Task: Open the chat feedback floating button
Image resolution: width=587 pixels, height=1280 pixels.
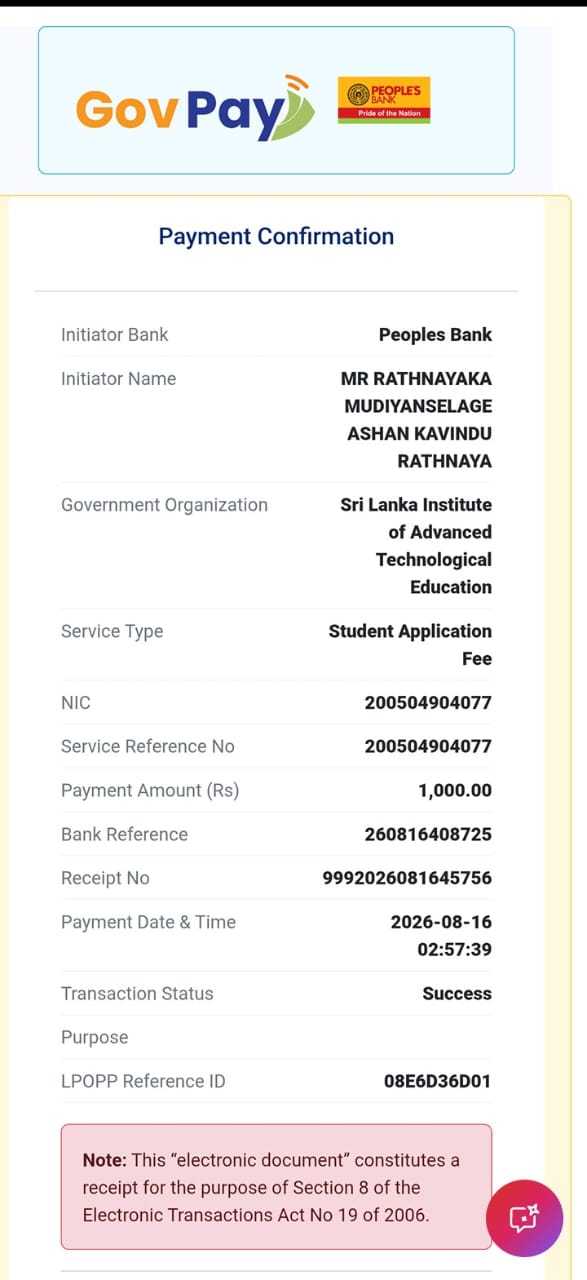Action: click(x=524, y=1218)
